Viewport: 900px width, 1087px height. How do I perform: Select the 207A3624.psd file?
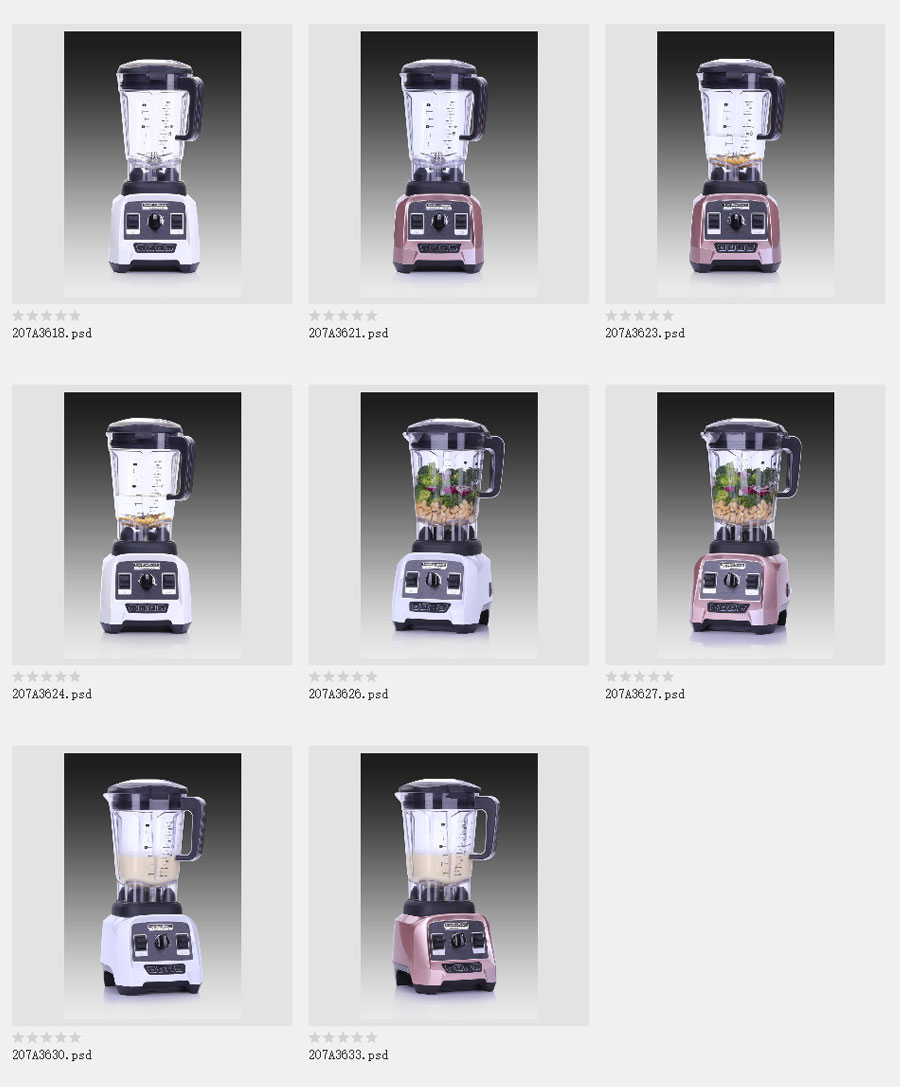(x=152, y=525)
